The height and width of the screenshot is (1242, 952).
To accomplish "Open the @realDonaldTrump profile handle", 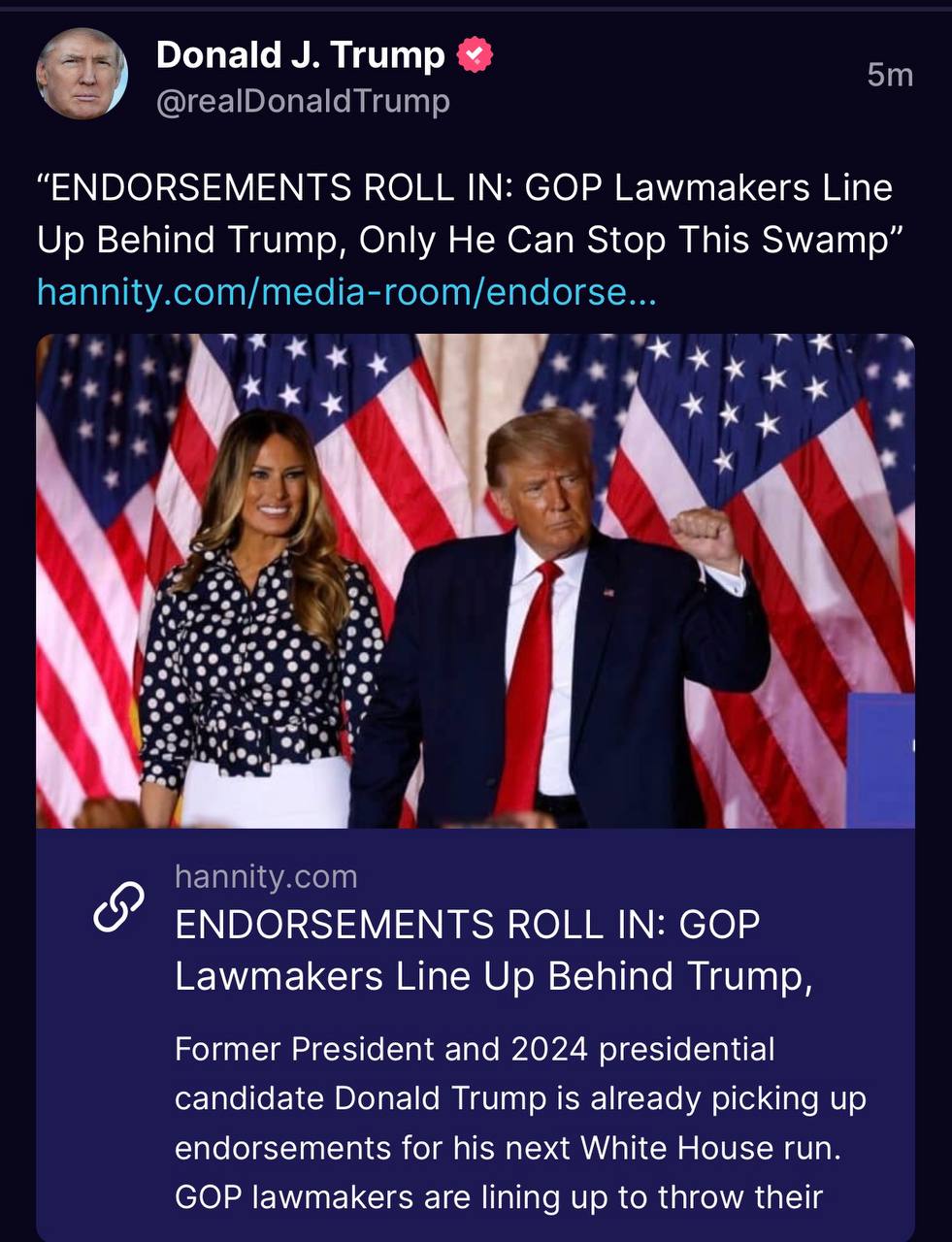I will click(303, 102).
